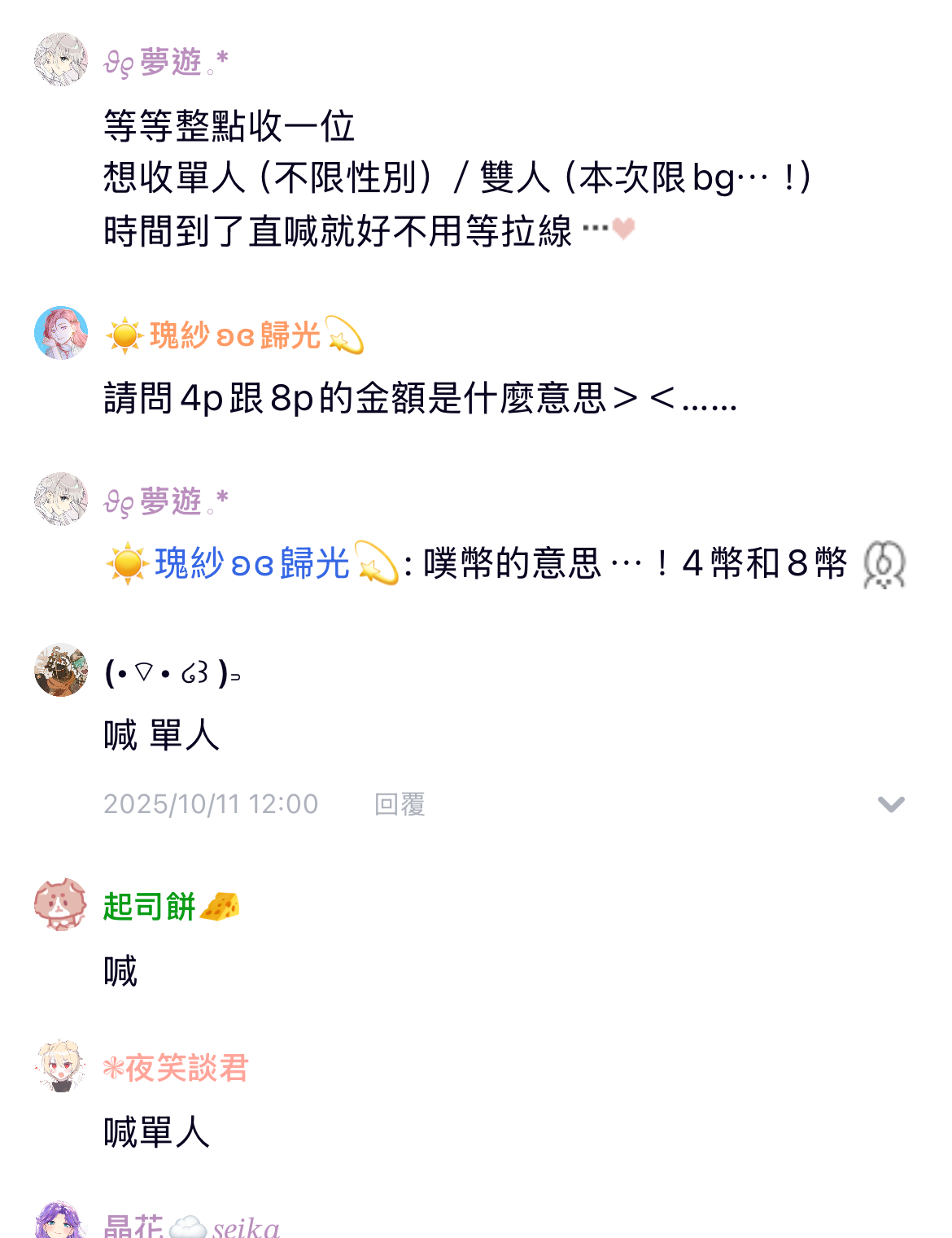View 夜笑談君's profile picture

coord(60,1065)
